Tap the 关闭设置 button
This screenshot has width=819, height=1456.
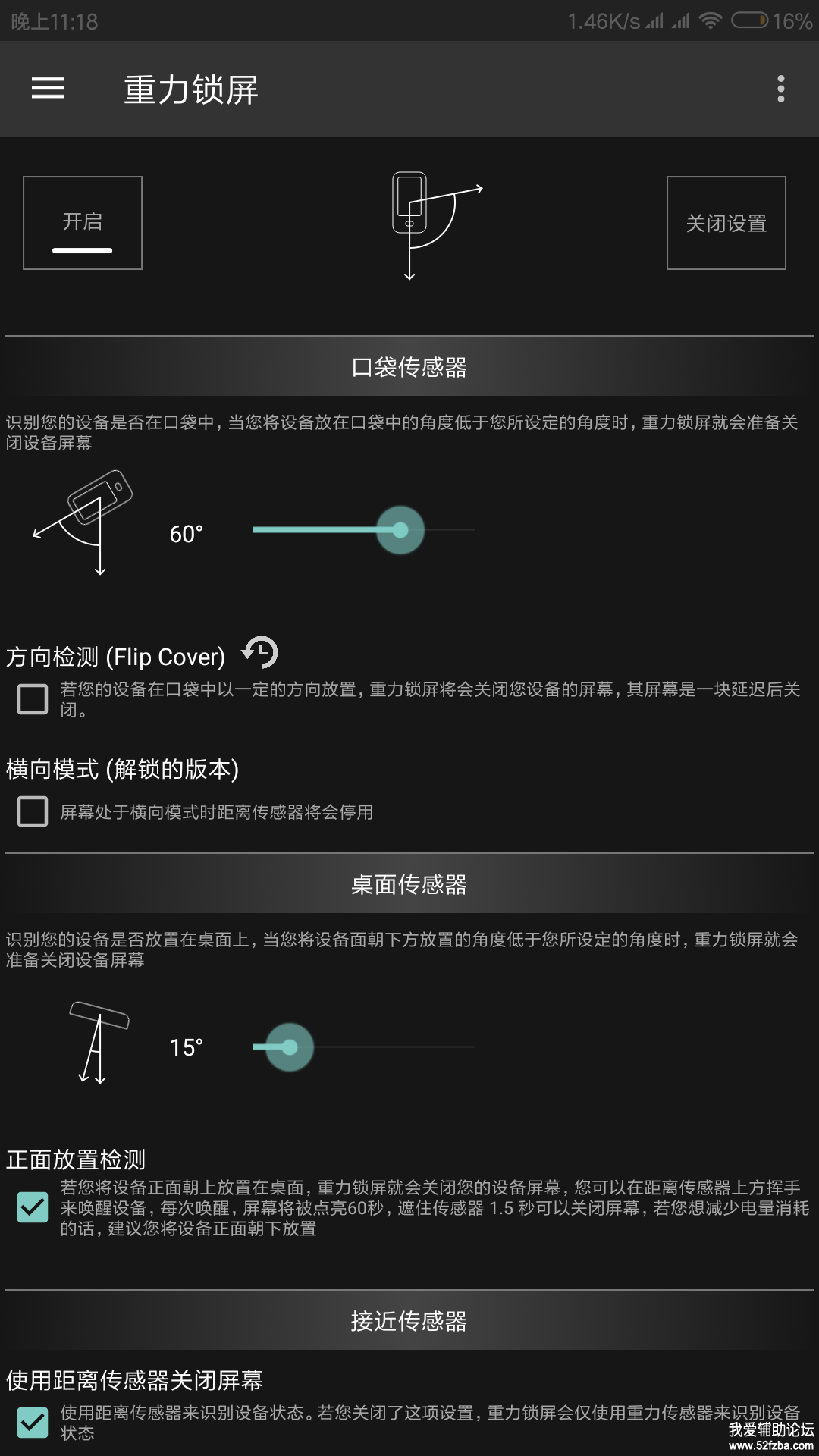[x=726, y=223]
